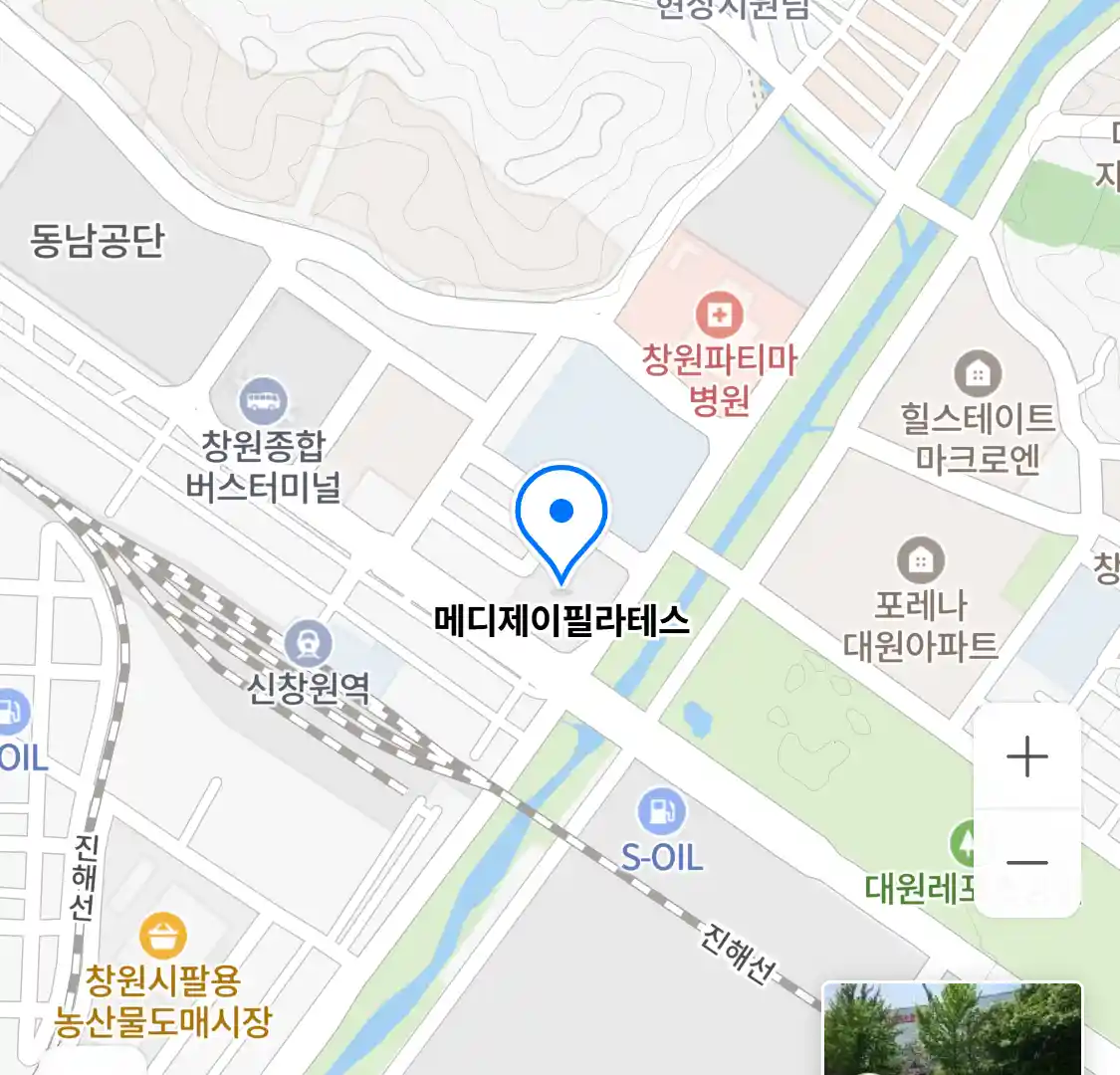Select 창원파티마병원 hospital marker
Viewport: 1120px width, 1075px height.
719,317
